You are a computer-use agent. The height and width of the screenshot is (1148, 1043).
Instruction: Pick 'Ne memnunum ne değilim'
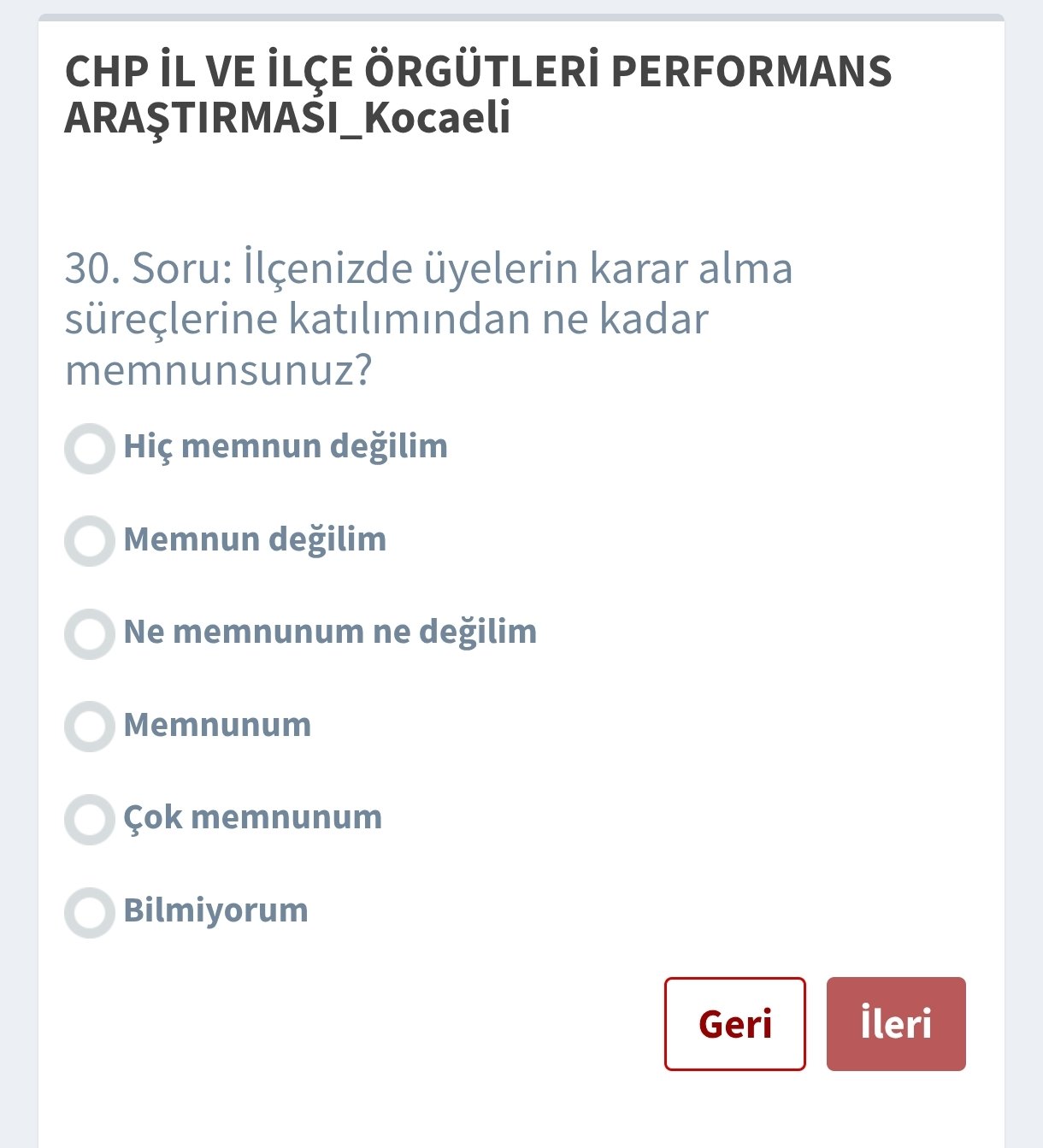pos(90,634)
